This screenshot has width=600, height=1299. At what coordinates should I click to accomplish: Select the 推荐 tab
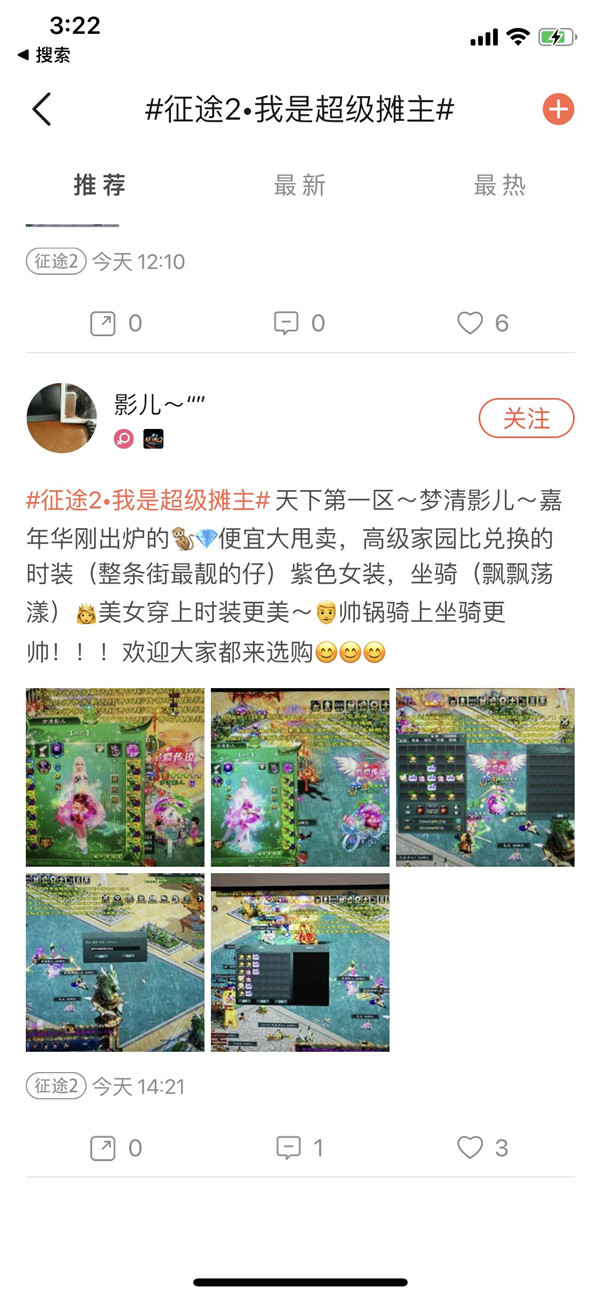click(x=100, y=185)
